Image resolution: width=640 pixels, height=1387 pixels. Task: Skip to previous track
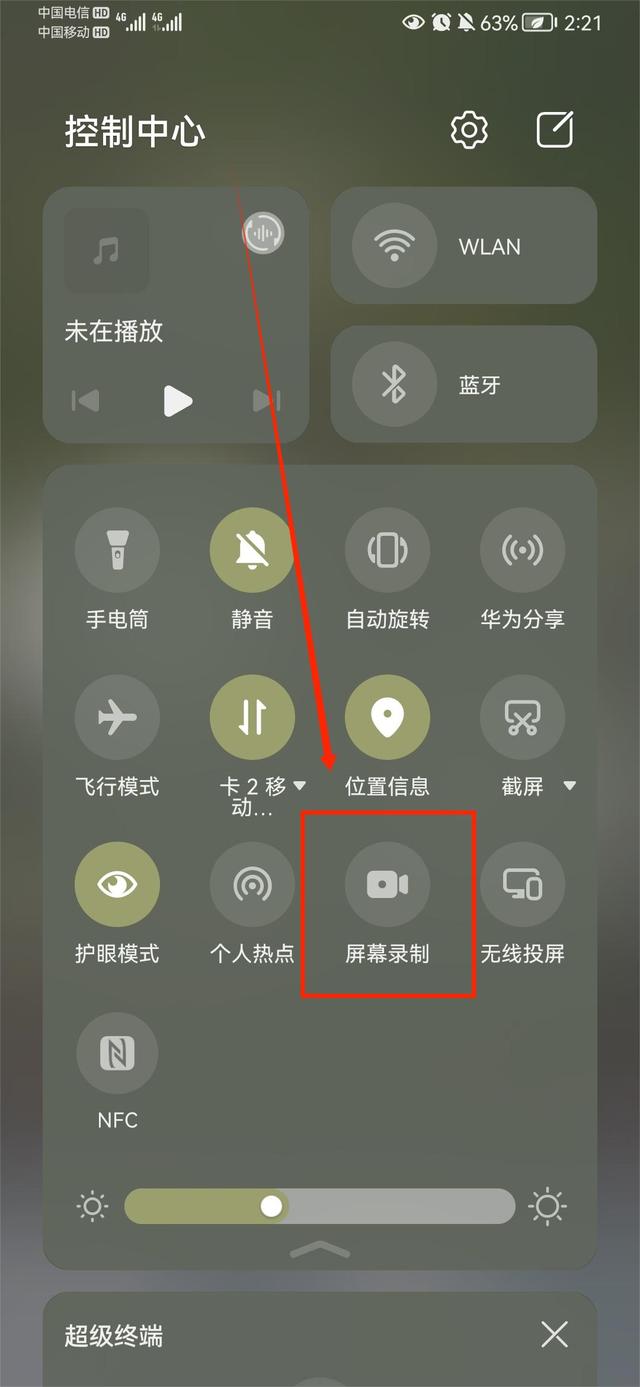coord(86,401)
